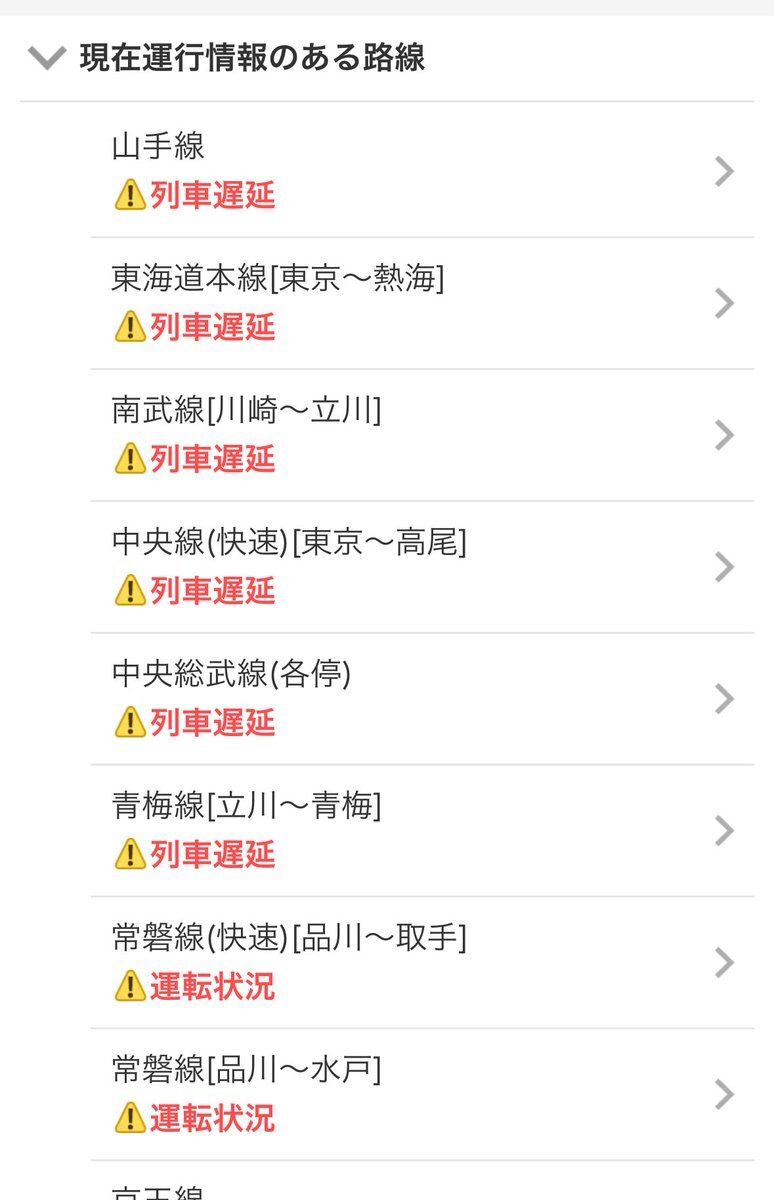Screen dimensions: 774x1200
Task: Open 南武線[川崎〜立川] status
Action: (420, 435)
